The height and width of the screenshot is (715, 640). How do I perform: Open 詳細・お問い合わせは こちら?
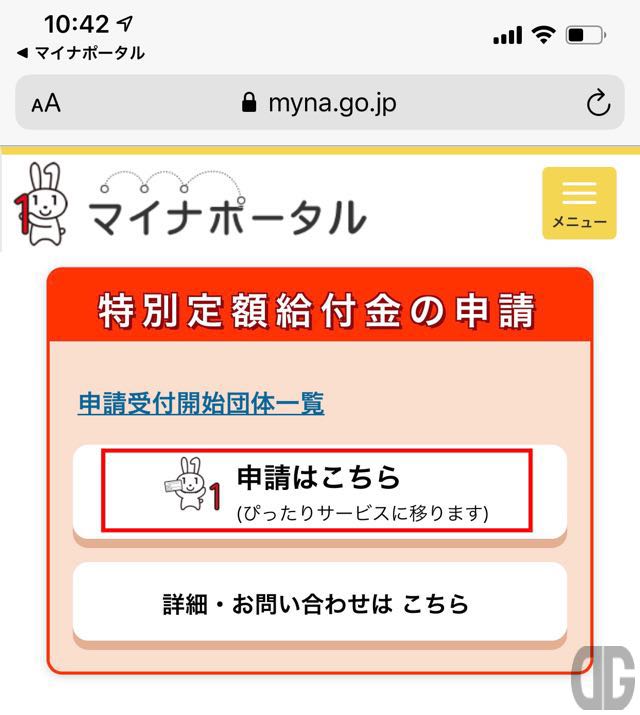tap(318, 603)
